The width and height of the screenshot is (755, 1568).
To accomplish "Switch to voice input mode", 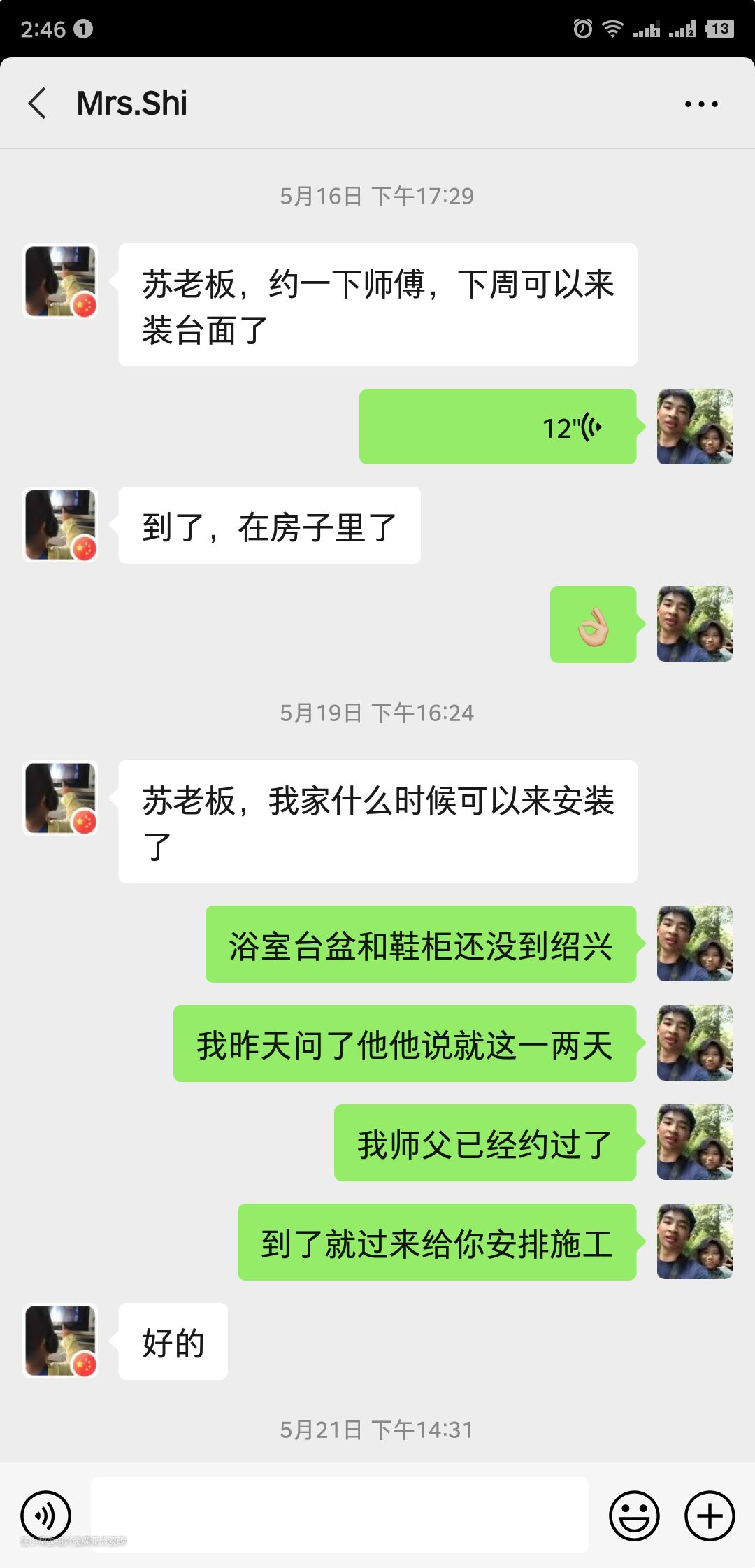I will point(46,1516).
